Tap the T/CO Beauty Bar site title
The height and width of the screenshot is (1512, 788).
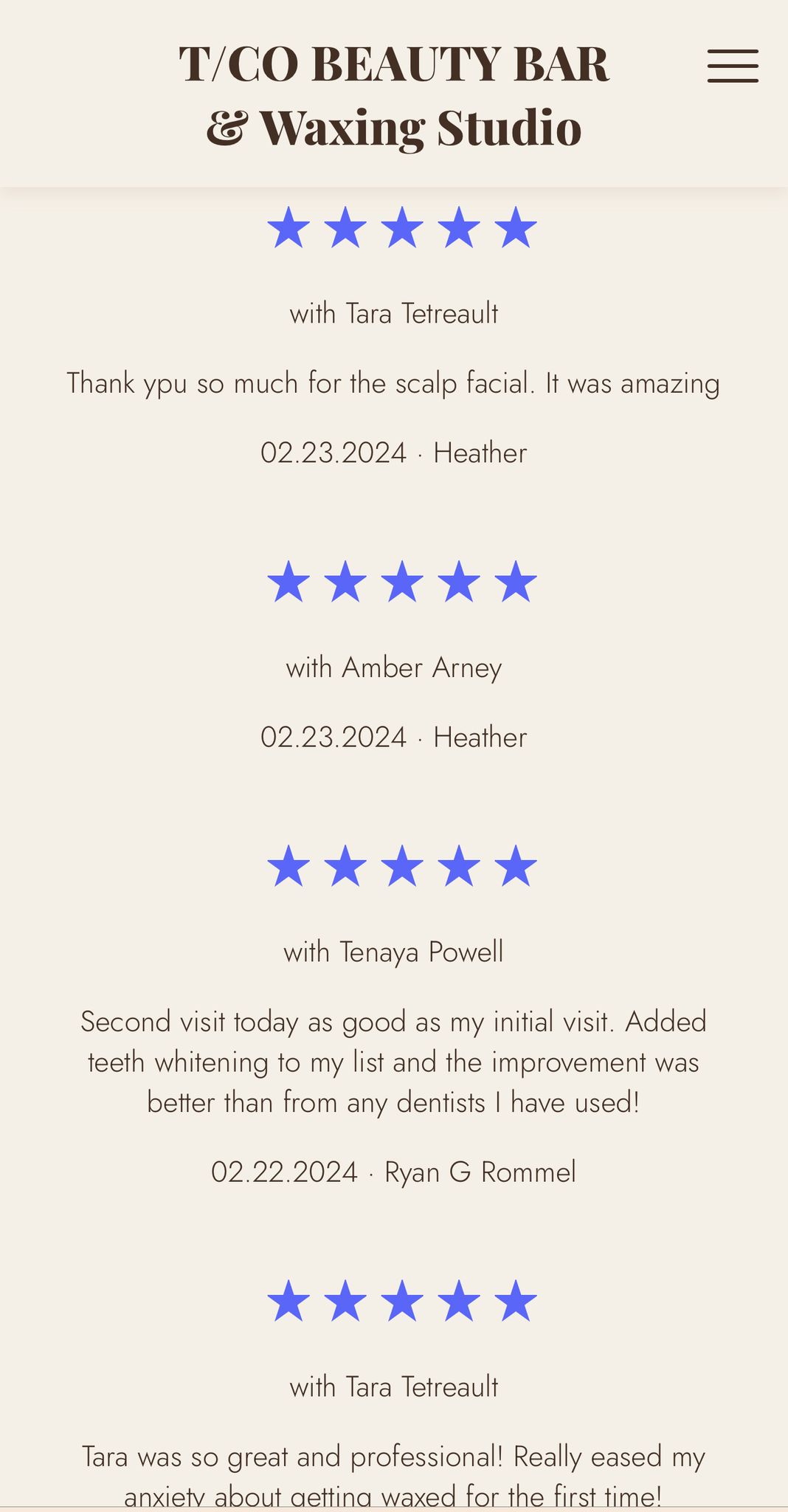[x=394, y=95]
